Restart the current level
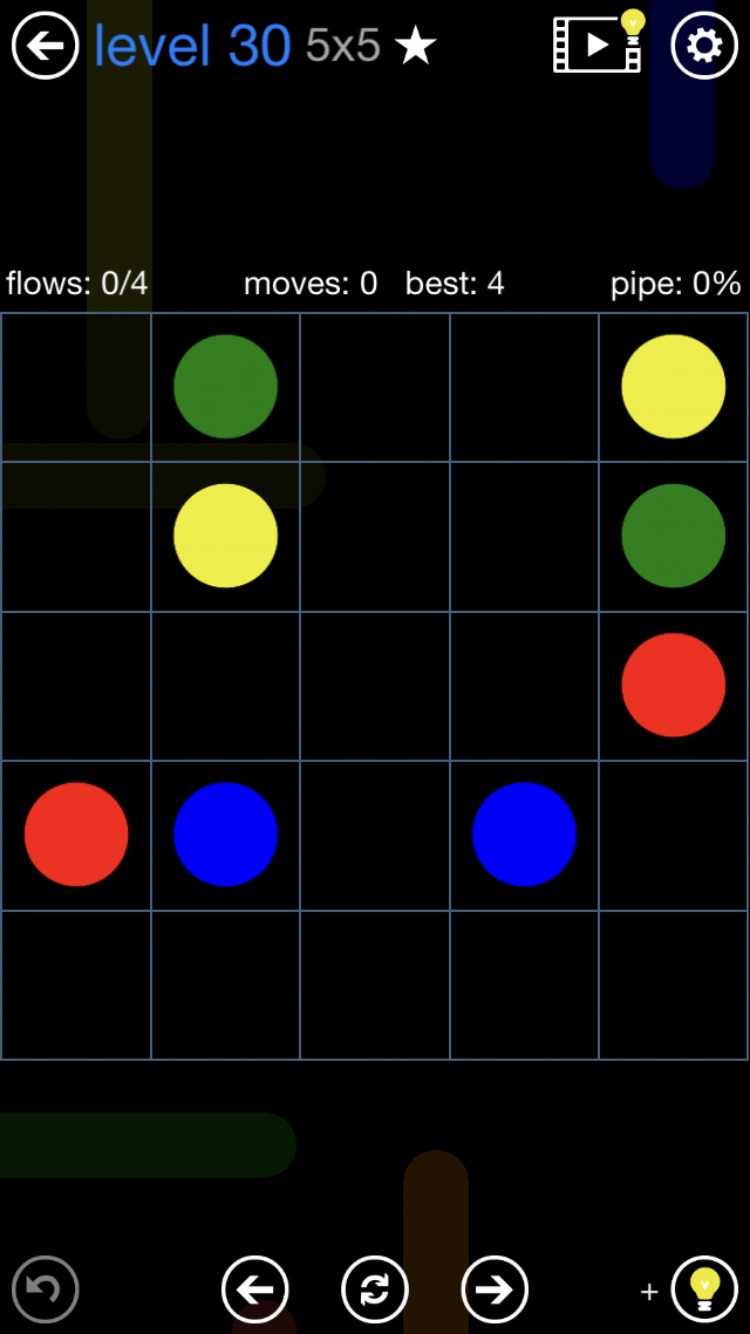Screen dimensions: 750x1334 [375, 1290]
